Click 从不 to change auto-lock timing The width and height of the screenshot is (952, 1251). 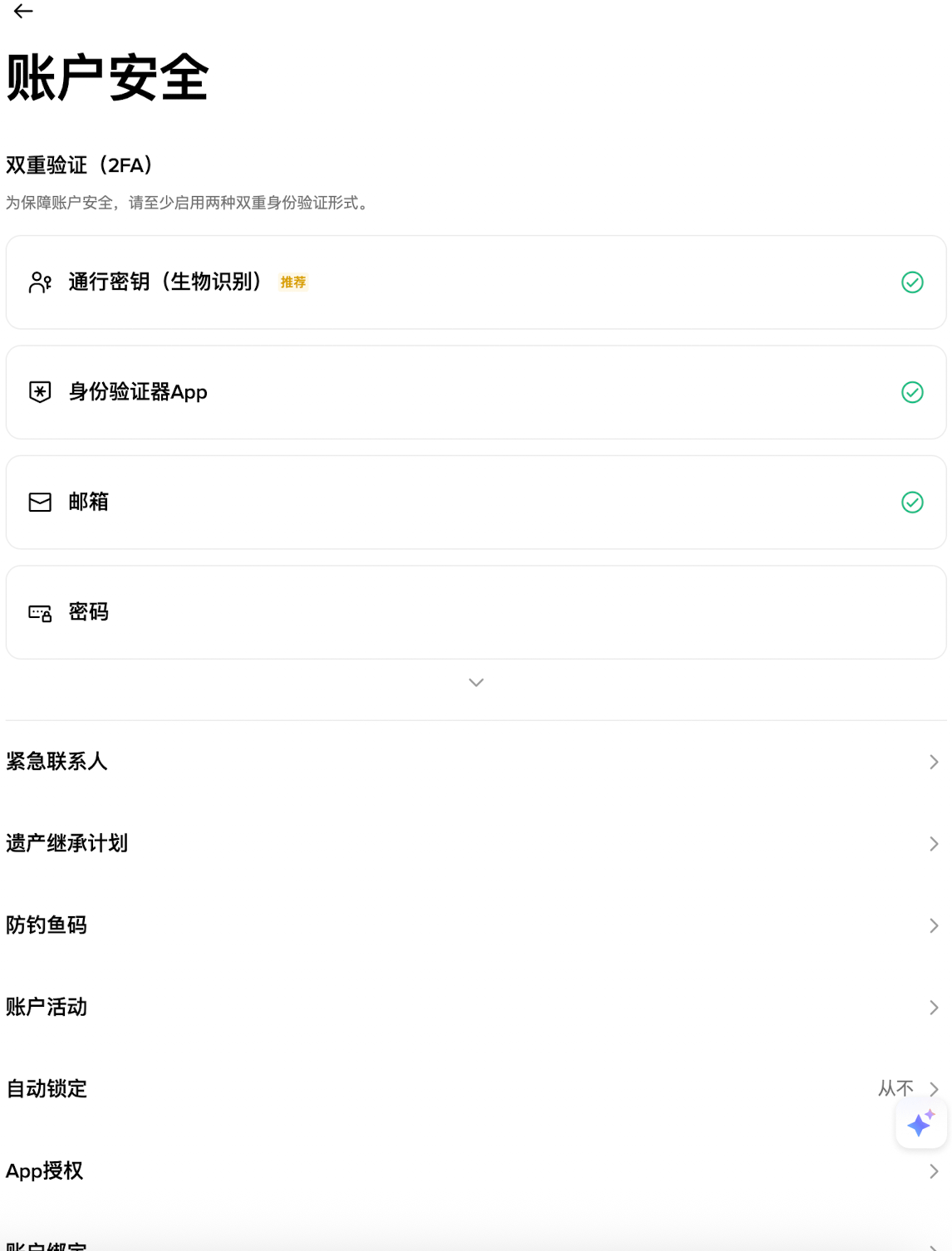tap(895, 1087)
